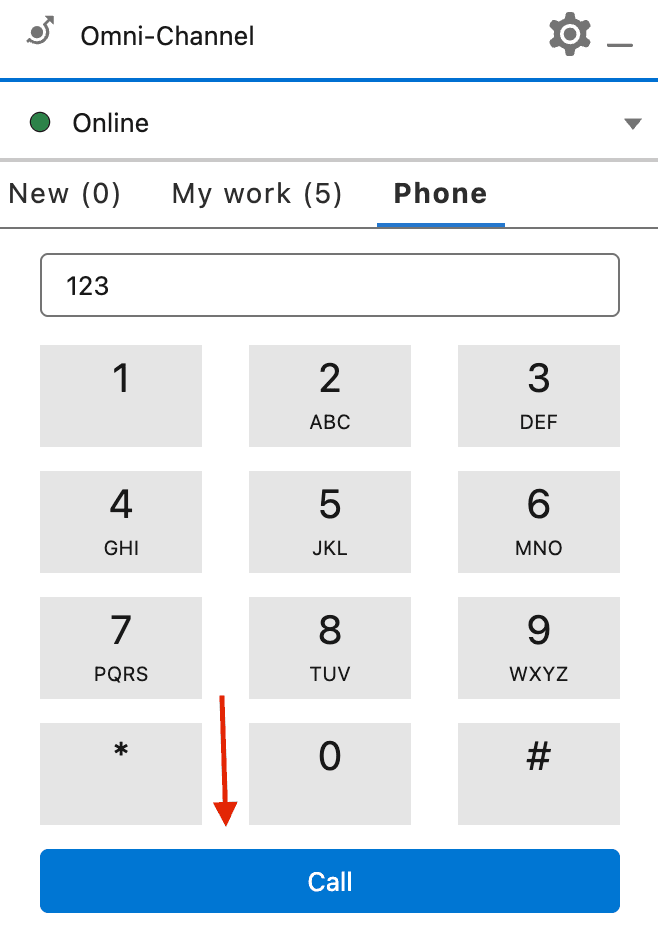Focus the phone number field showing 123
Image resolution: width=658 pixels, height=940 pixels.
coord(329,286)
